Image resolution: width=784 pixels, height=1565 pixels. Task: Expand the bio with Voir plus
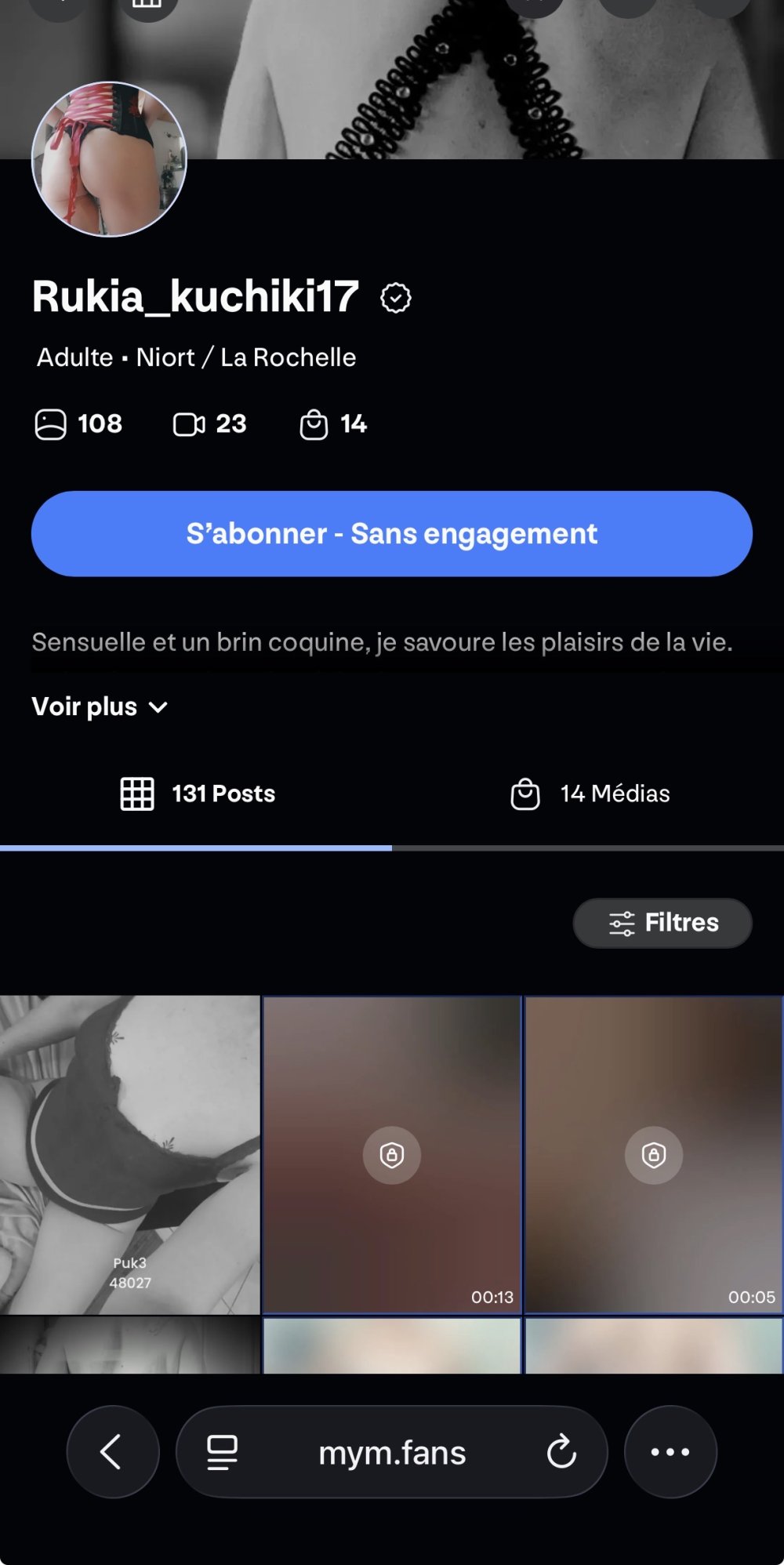100,707
